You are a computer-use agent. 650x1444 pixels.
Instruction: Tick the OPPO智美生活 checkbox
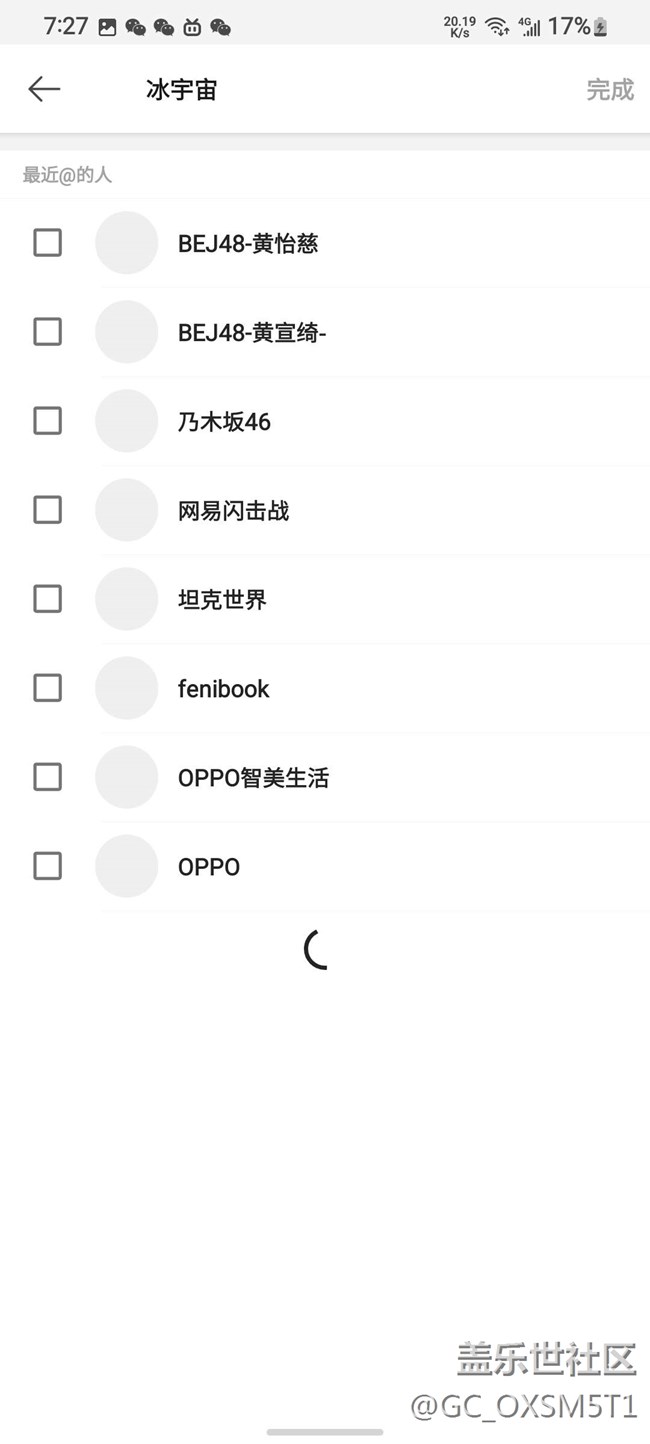pyautogui.click(x=48, y=777)
